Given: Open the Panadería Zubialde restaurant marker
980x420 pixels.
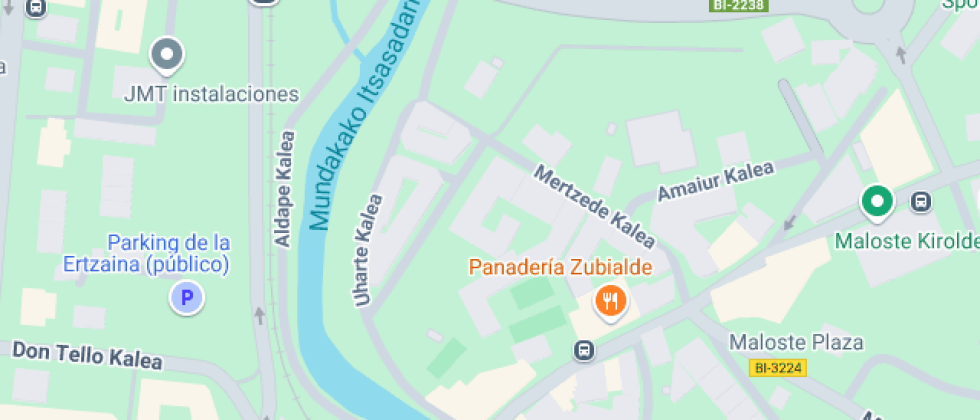Looking at the screenshot, I should tap(610, 299).
